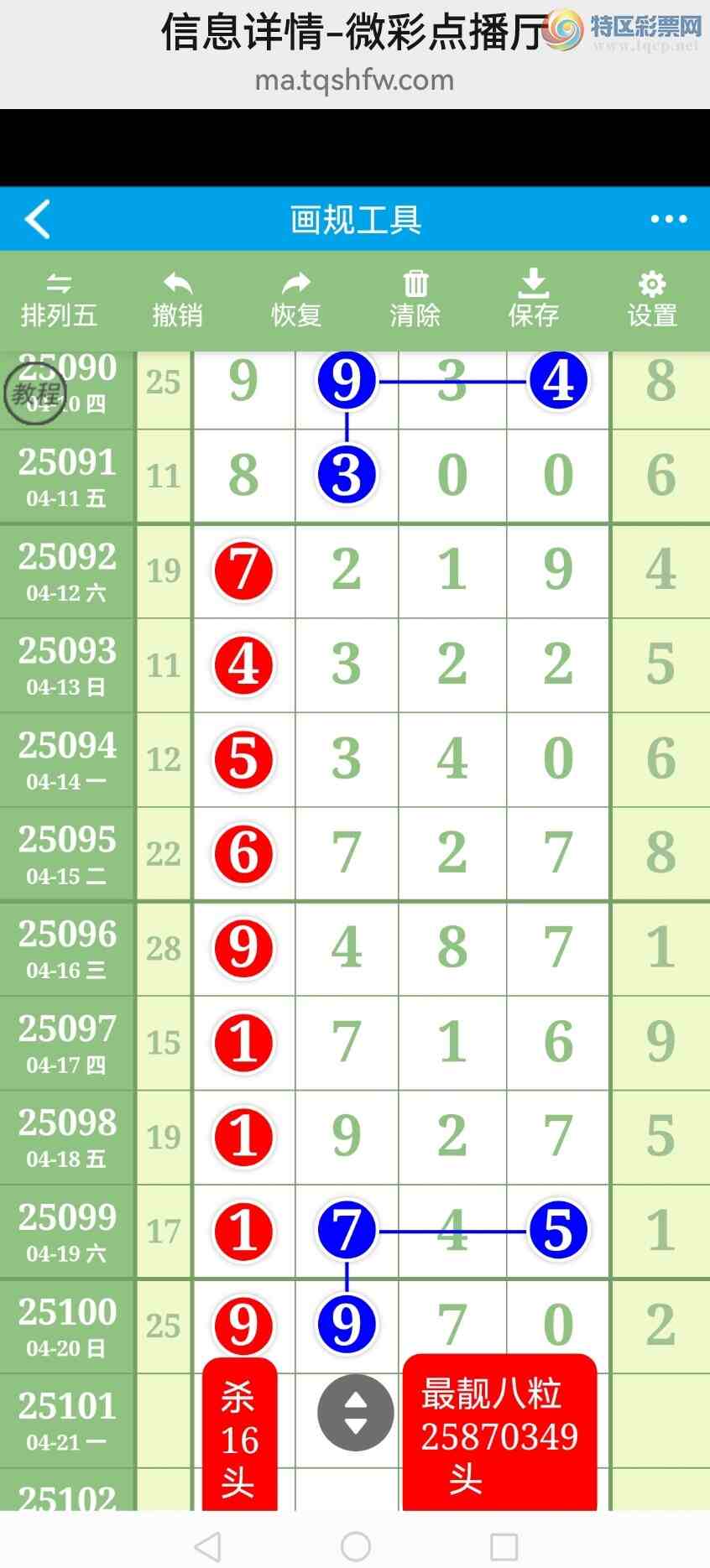Tap the system home button
Screen dimensions: 710x1568
[x=356, y=1546]
